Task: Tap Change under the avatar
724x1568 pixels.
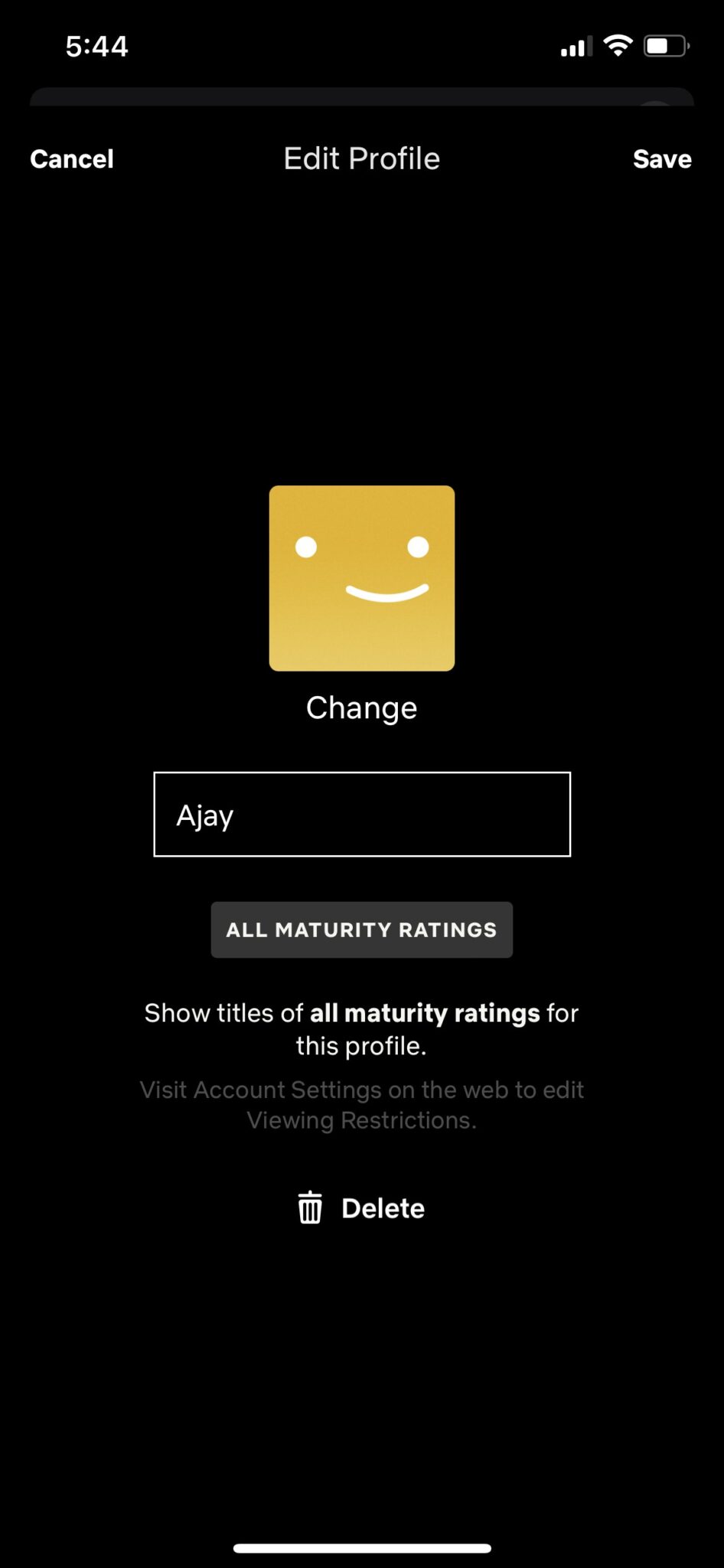Action: click(362, 708)
